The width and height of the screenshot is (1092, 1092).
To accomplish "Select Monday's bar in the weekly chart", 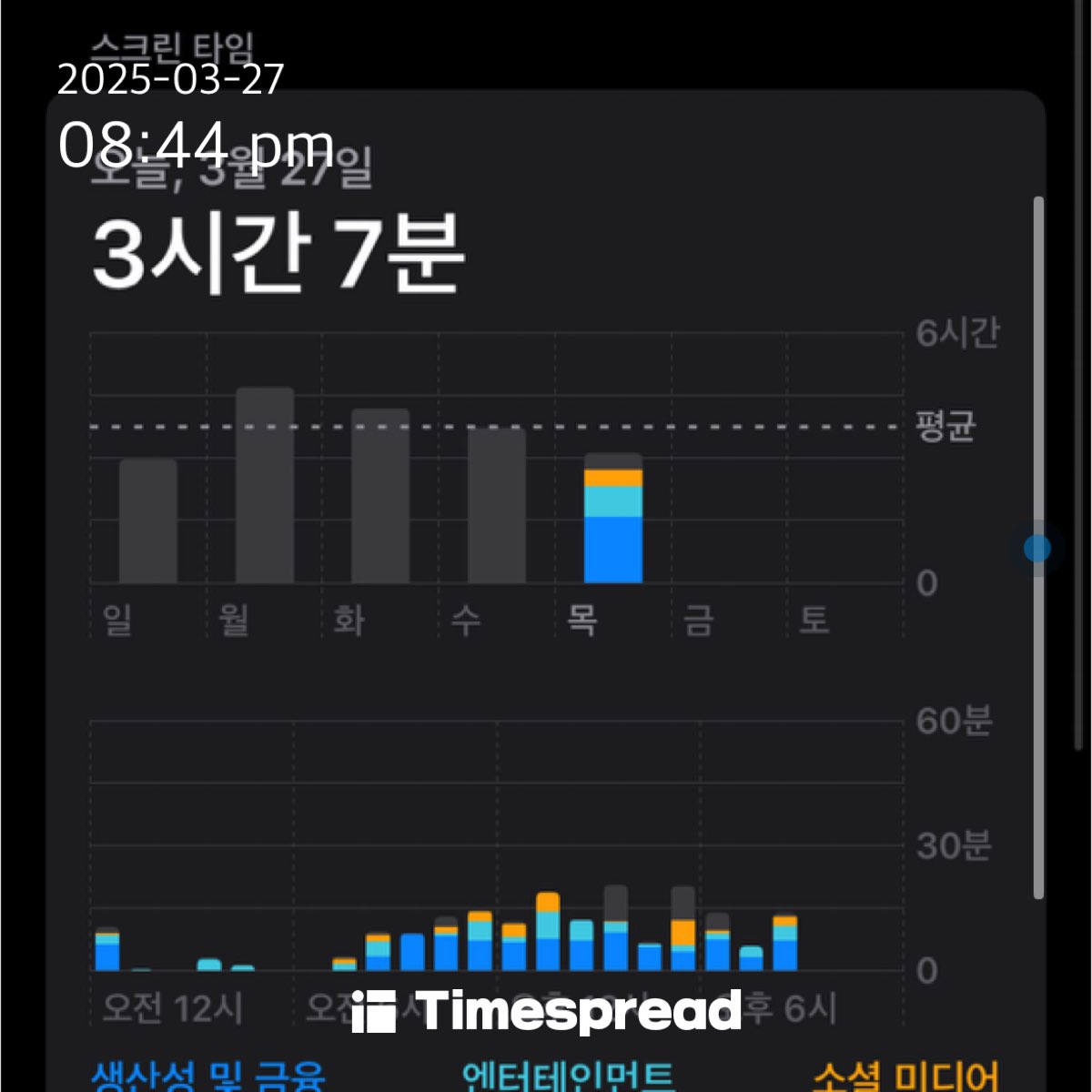I will tap(265, 485).
